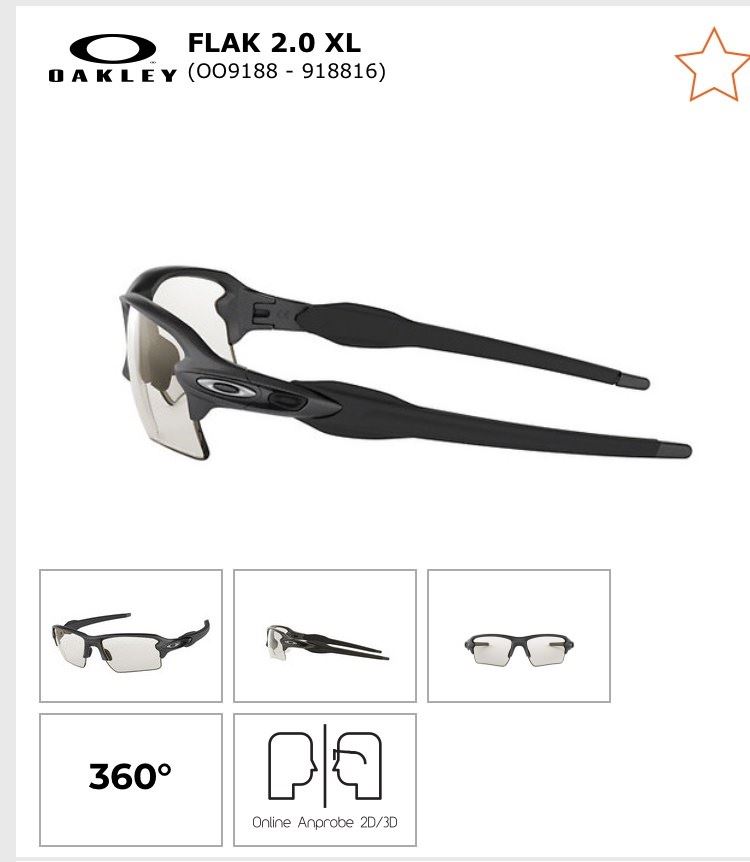Start Online Anprobe 2D/3D
The height and width of the screenshot is (862, 750).
tap(325, 776)
